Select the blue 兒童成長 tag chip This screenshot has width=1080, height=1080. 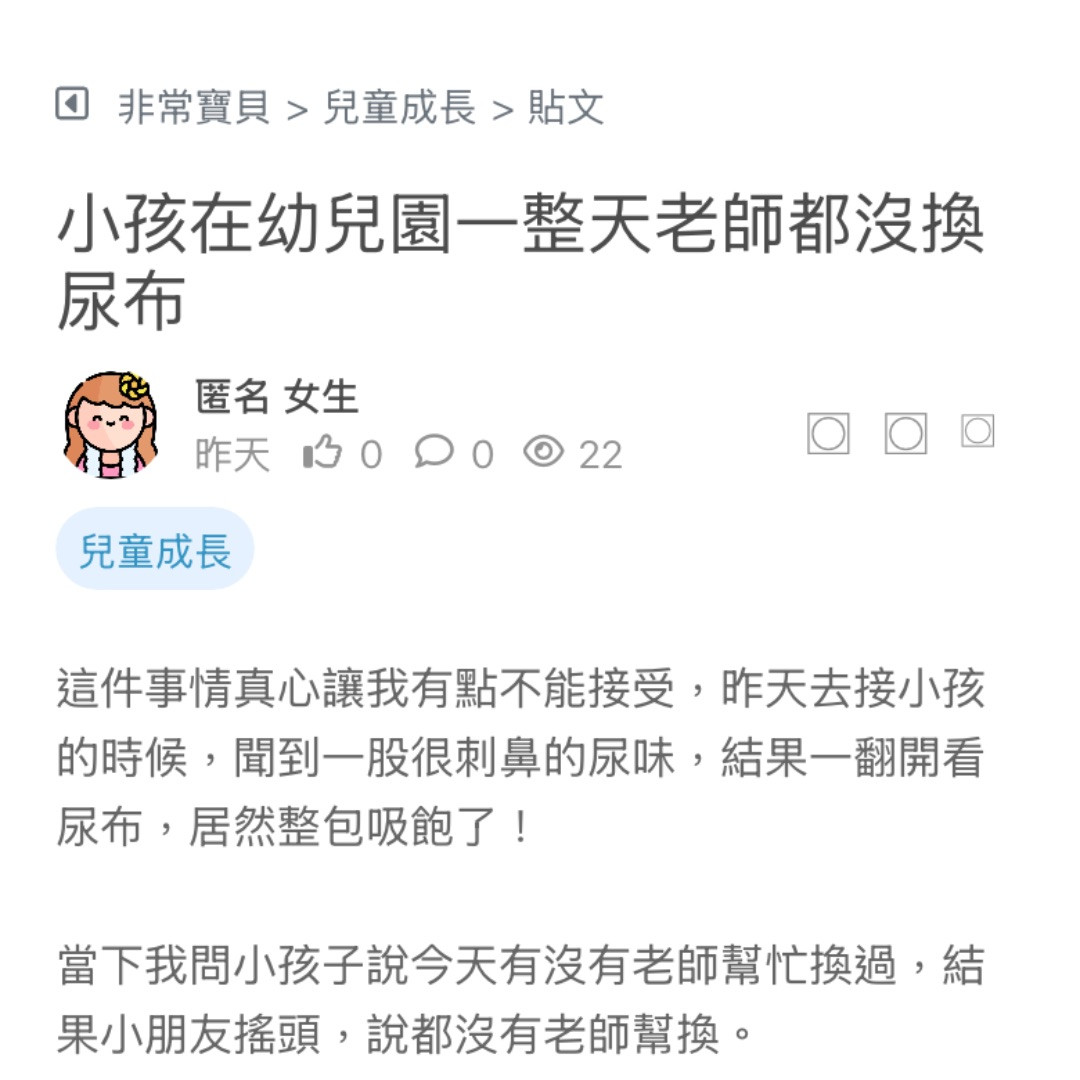[155, 551]
